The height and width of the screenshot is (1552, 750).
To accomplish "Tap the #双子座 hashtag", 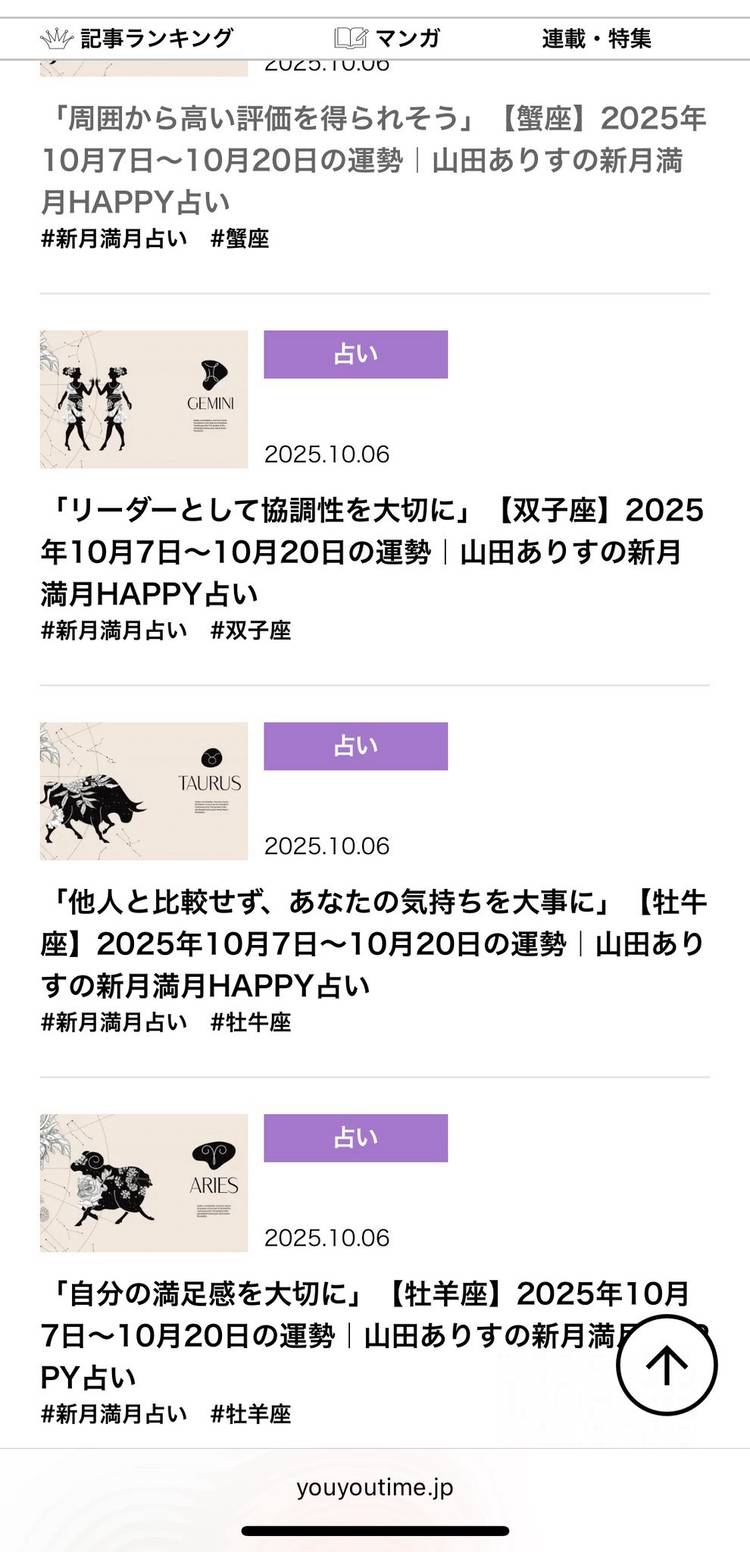I will (x=251, y=631).
